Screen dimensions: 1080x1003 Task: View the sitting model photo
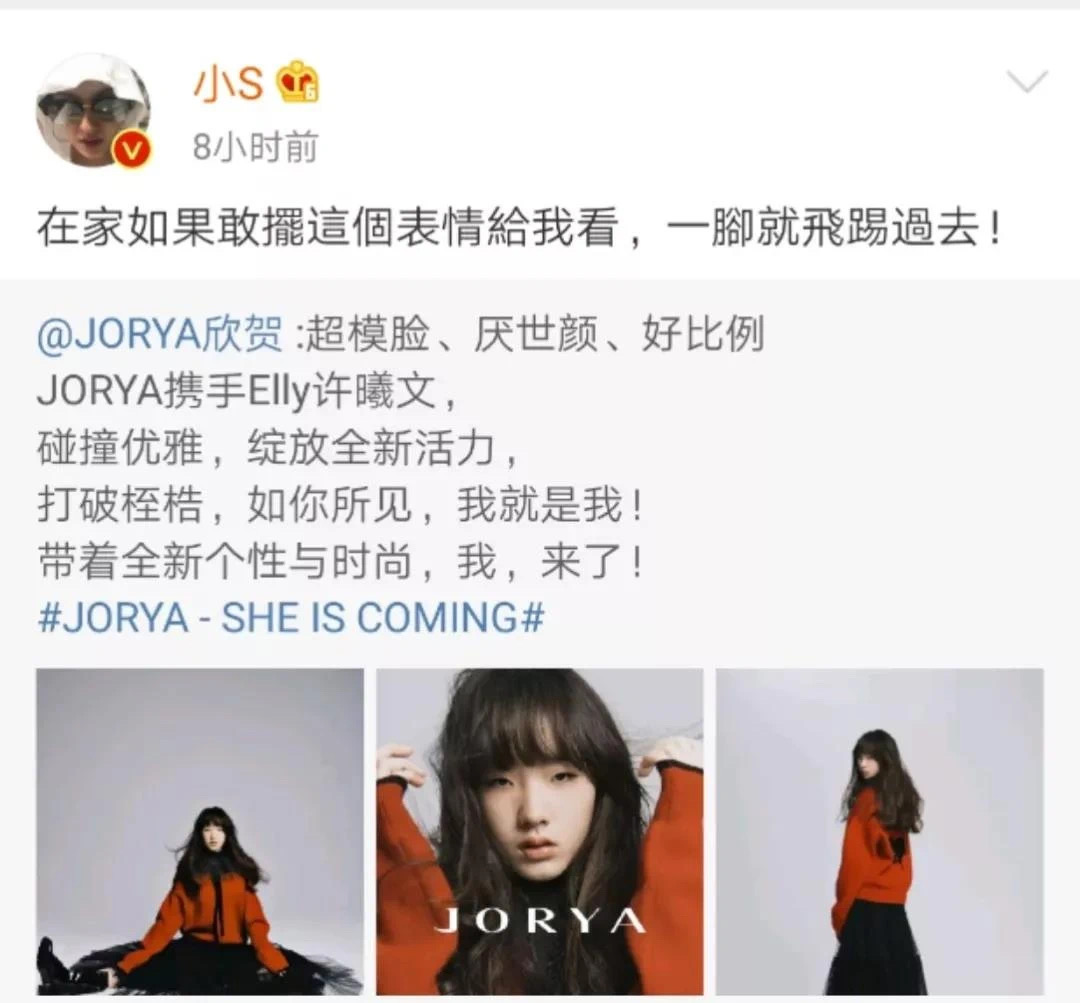click(x=200, y=832)
